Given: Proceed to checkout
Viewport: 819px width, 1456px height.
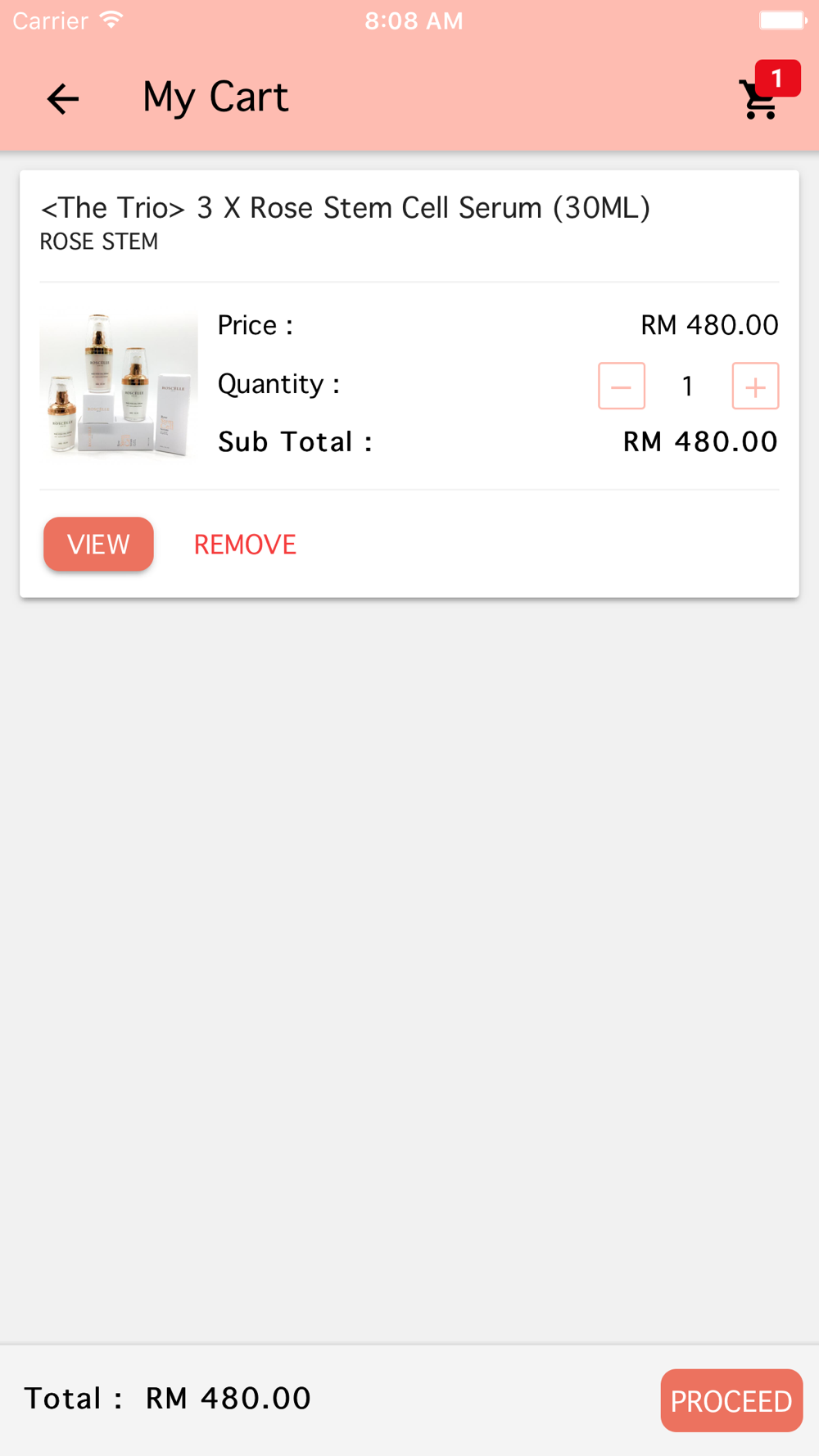Looking at the screenshot, I should click(x=731, y=1400).
